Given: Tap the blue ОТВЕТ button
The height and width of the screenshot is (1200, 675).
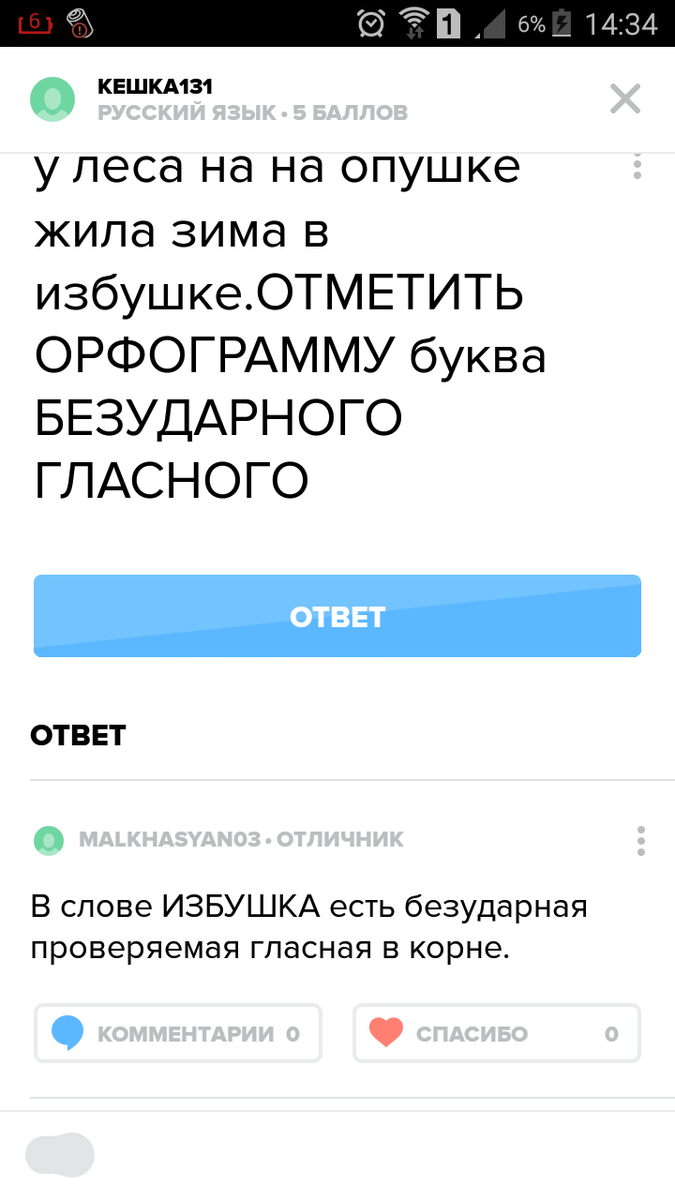Looking at the screenshot, I should point(337,616).
